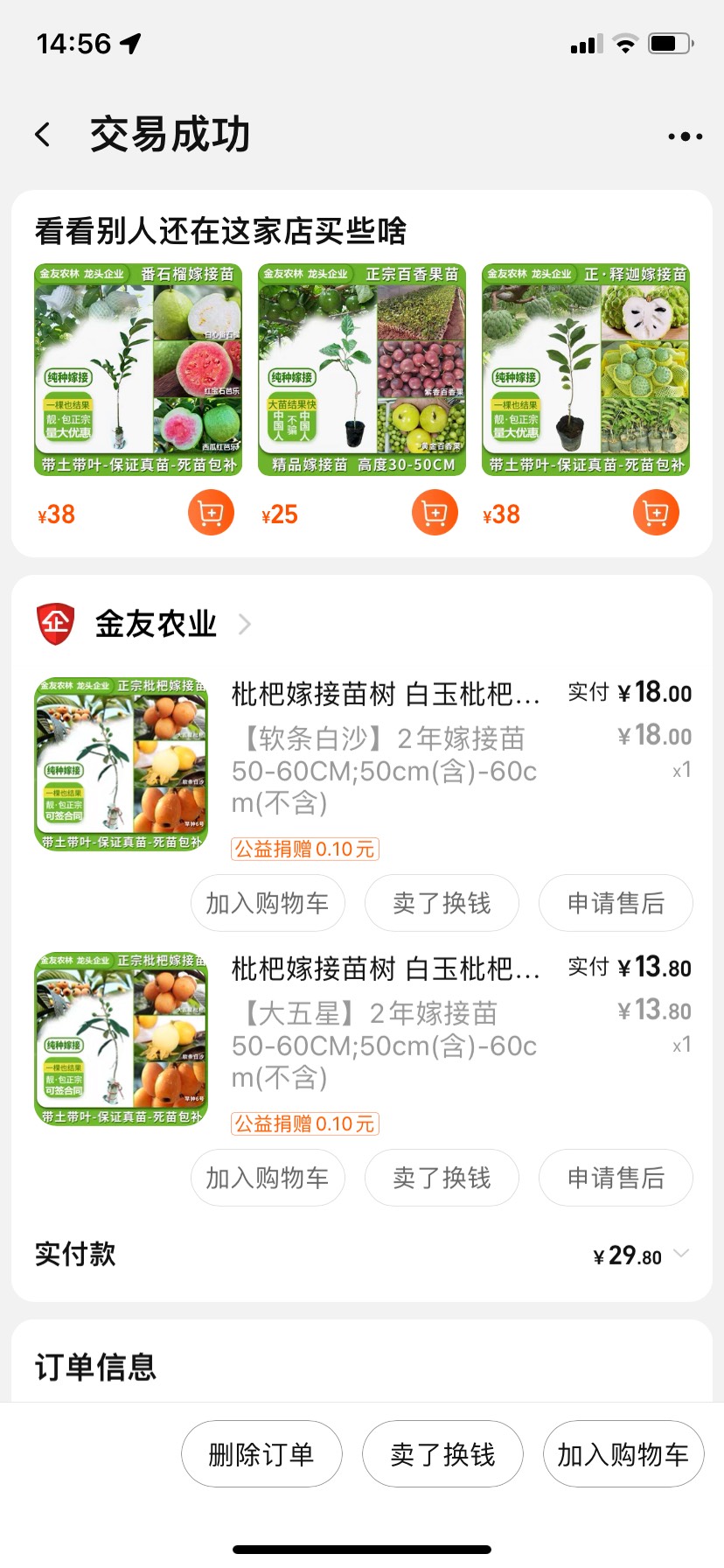
Task: Tap 加入购物车 for the 软条白沙 item
Action: tap(268, 903)
